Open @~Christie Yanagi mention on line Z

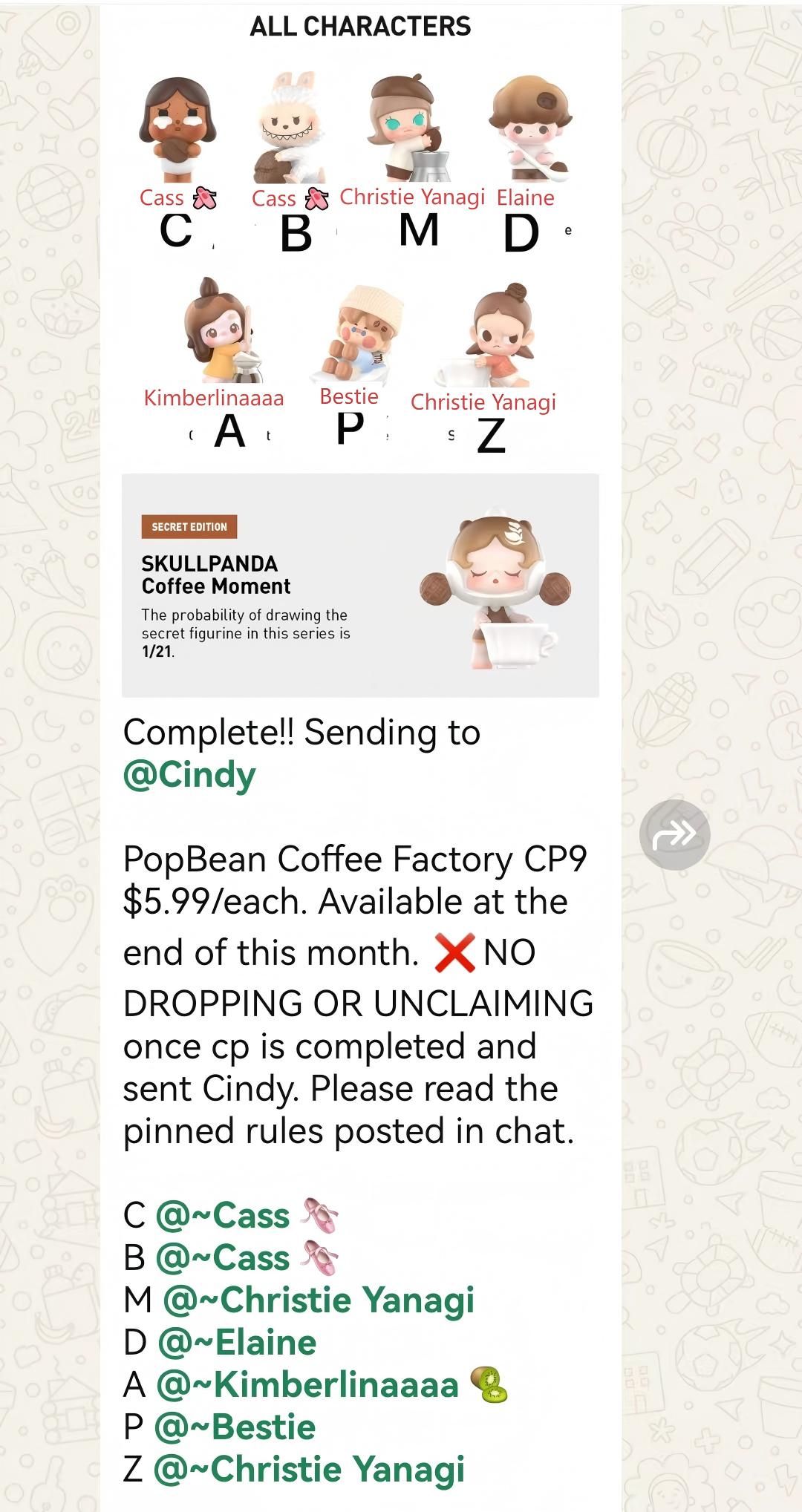(x=309, y=1469)
